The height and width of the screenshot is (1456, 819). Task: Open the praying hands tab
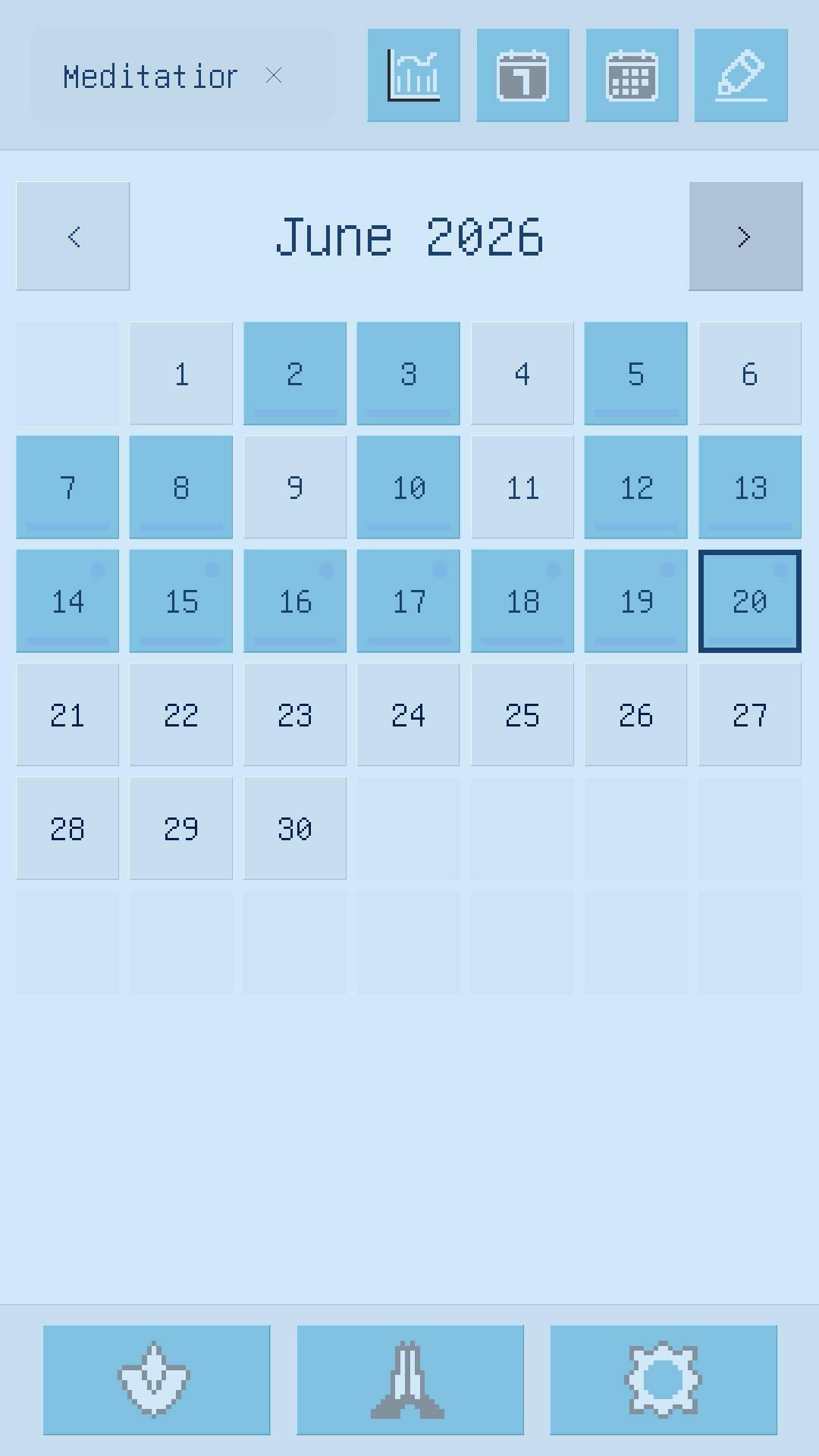[x=410, y=1380]
